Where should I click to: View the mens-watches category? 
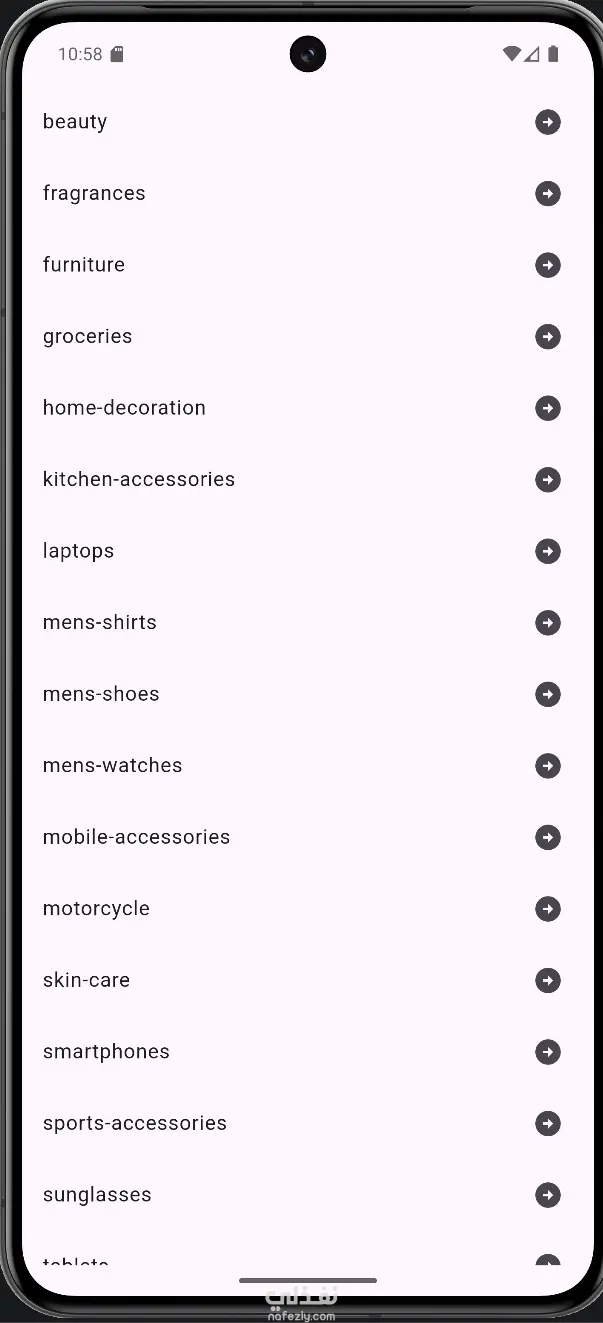[113, 765]
